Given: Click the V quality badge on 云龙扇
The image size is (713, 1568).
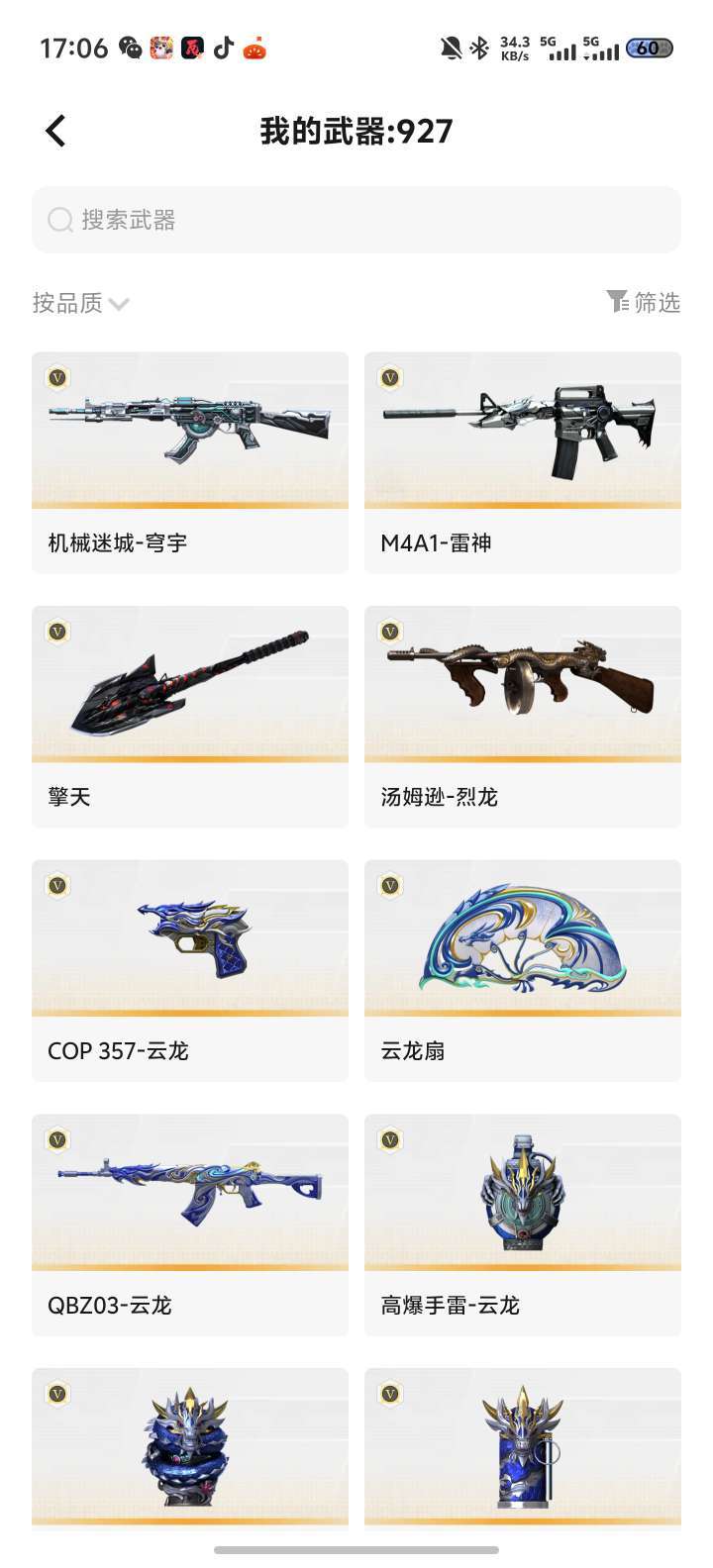Looking at the screenshot, I should 389,886.
